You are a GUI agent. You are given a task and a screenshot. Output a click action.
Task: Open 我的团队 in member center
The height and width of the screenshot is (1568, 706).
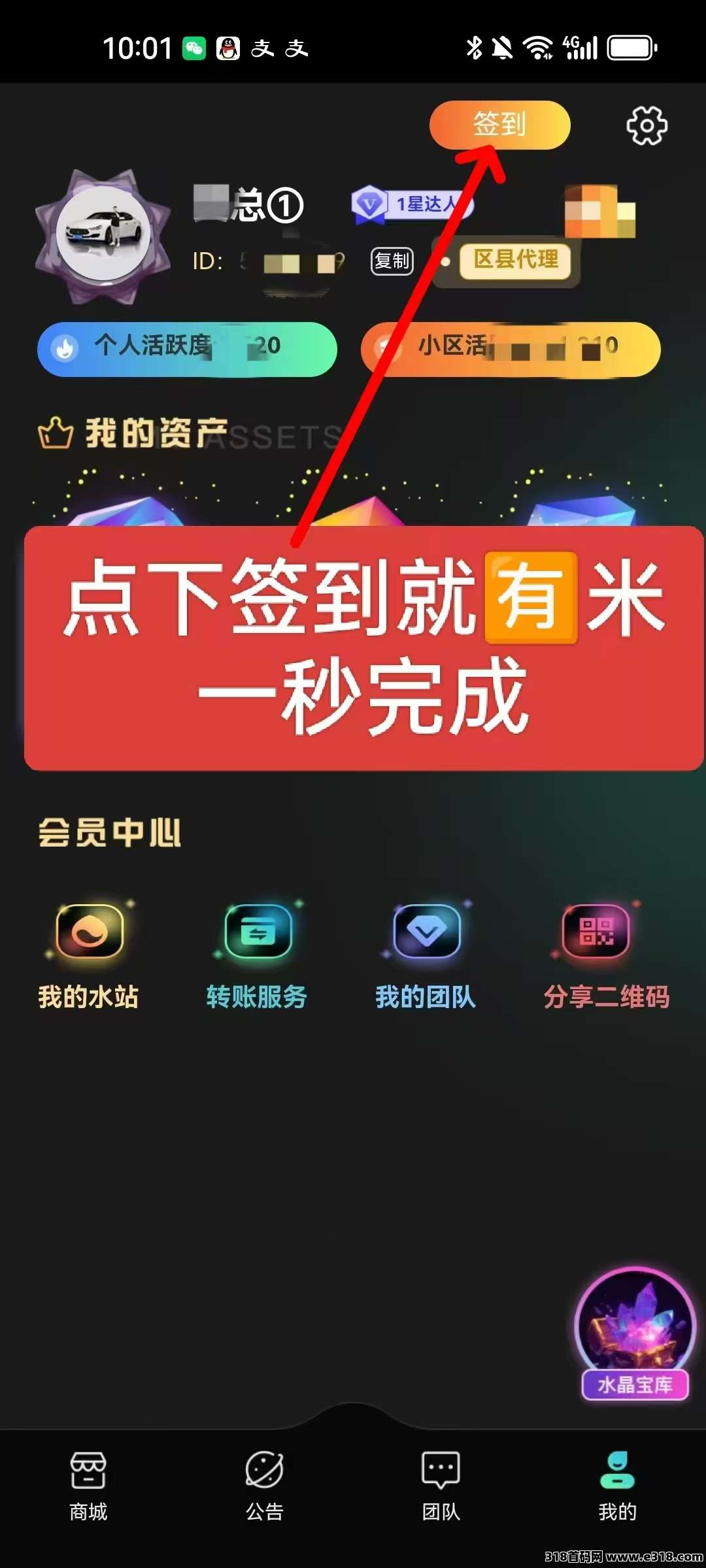point(426,955)
